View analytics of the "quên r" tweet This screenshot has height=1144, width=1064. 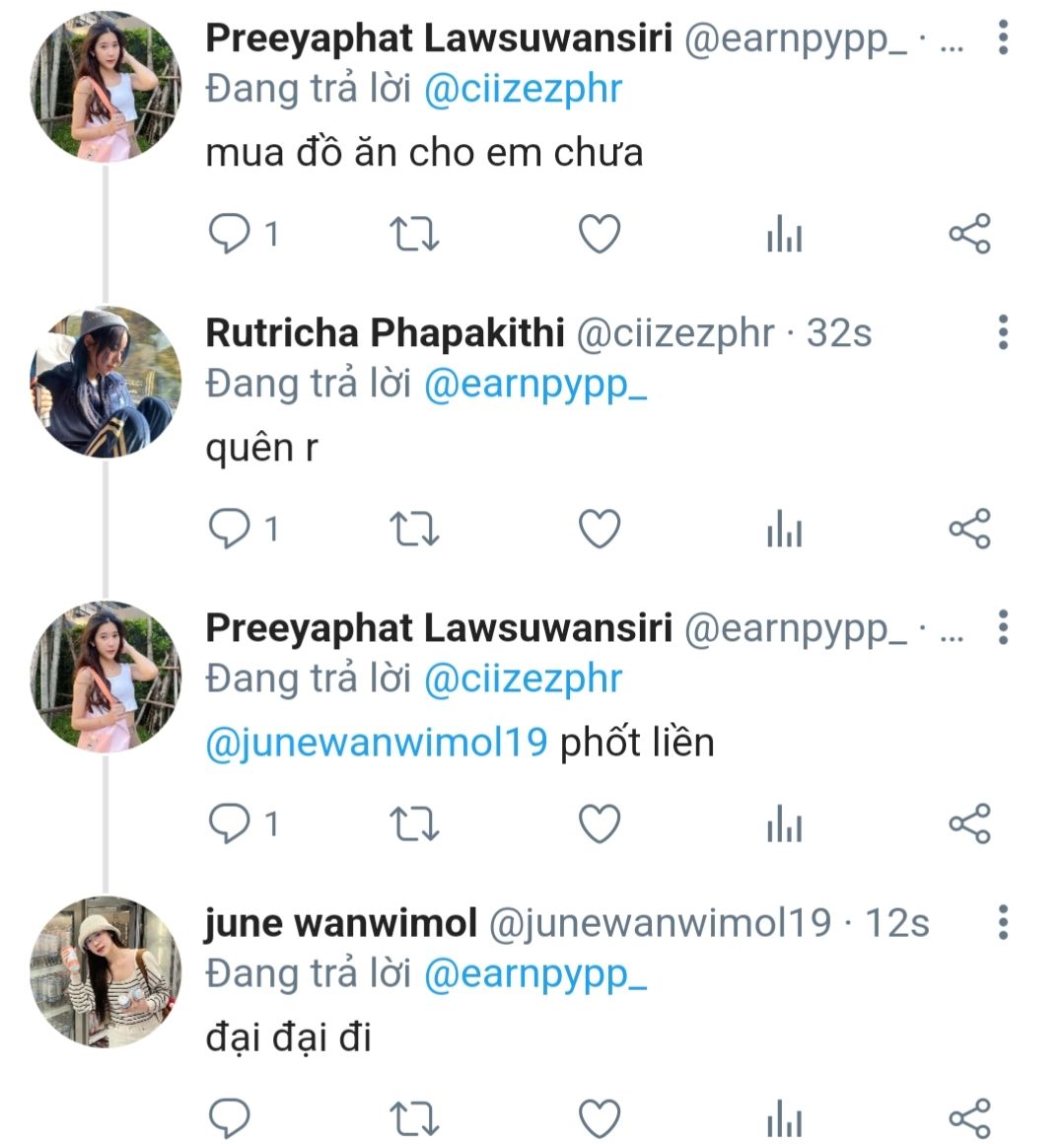[784, 530]
